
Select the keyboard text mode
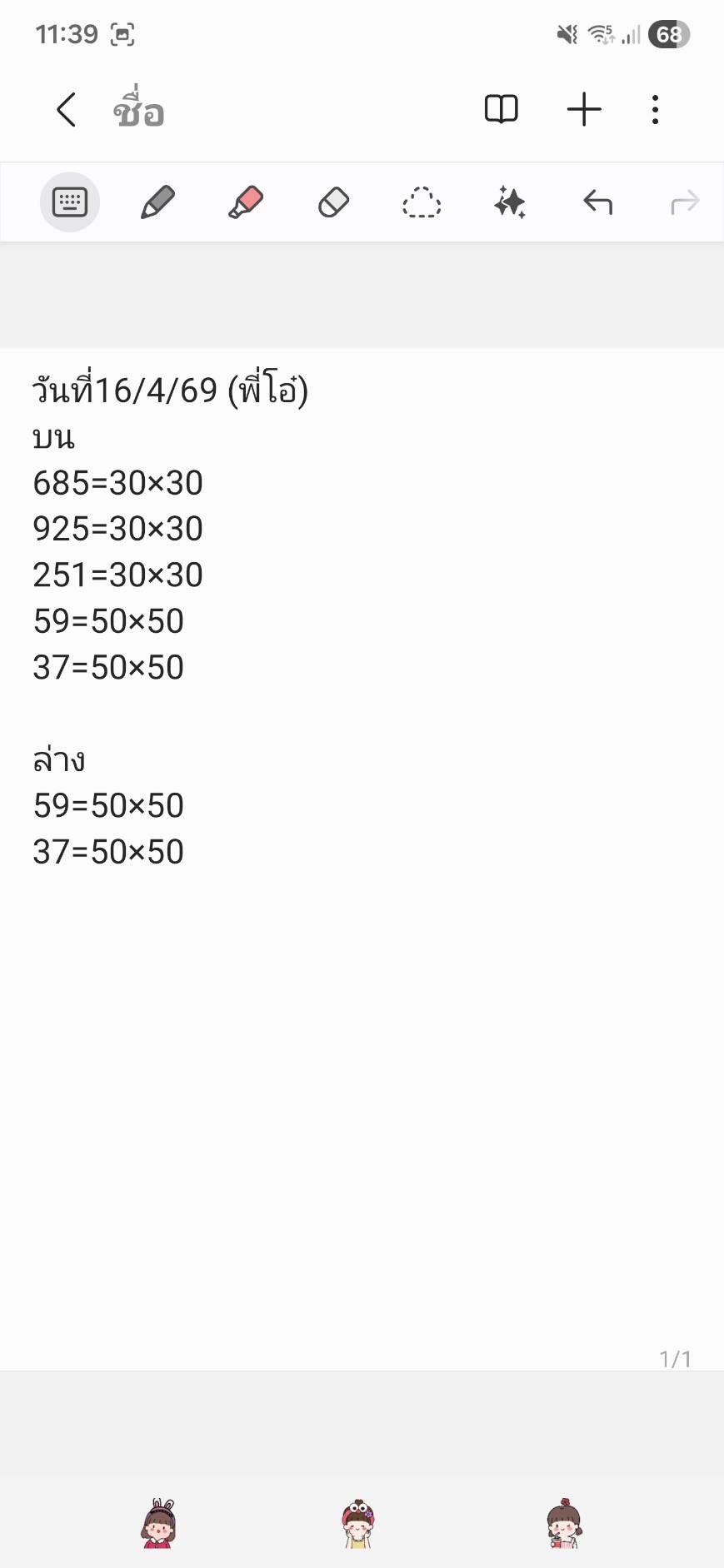pos(70,202)
